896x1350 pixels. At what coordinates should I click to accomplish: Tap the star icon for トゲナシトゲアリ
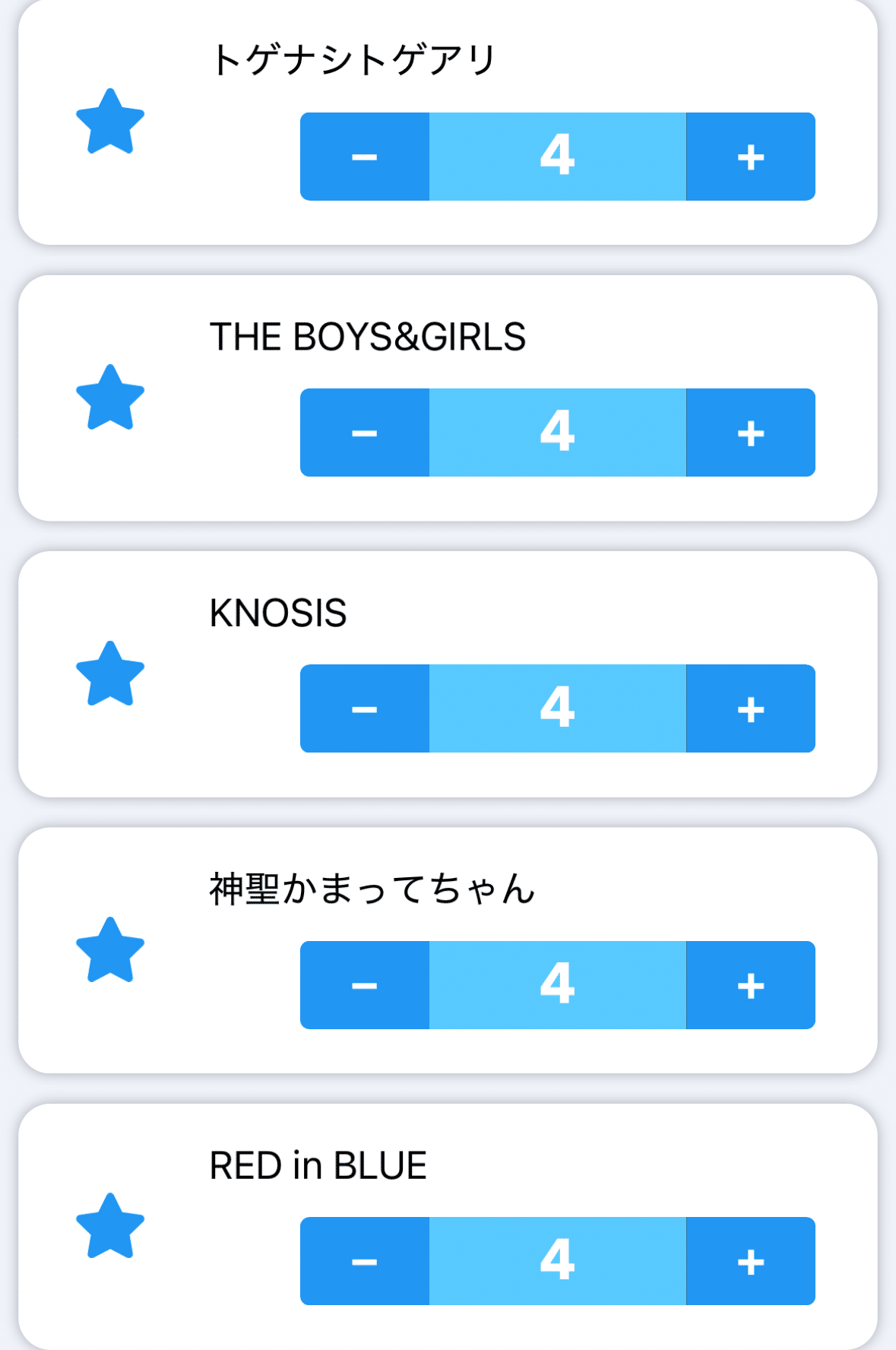110,122
